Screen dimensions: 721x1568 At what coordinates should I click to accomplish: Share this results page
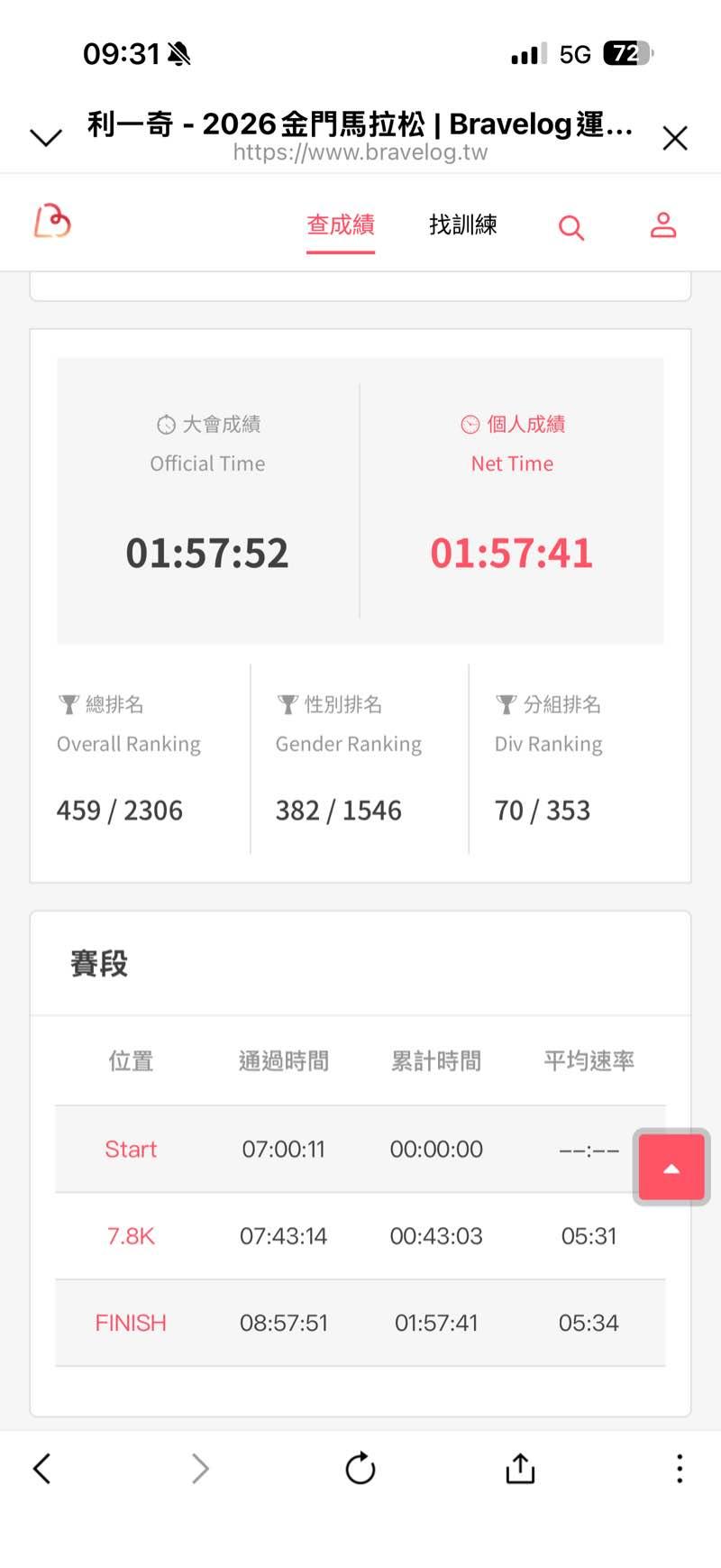(520, 1469)
